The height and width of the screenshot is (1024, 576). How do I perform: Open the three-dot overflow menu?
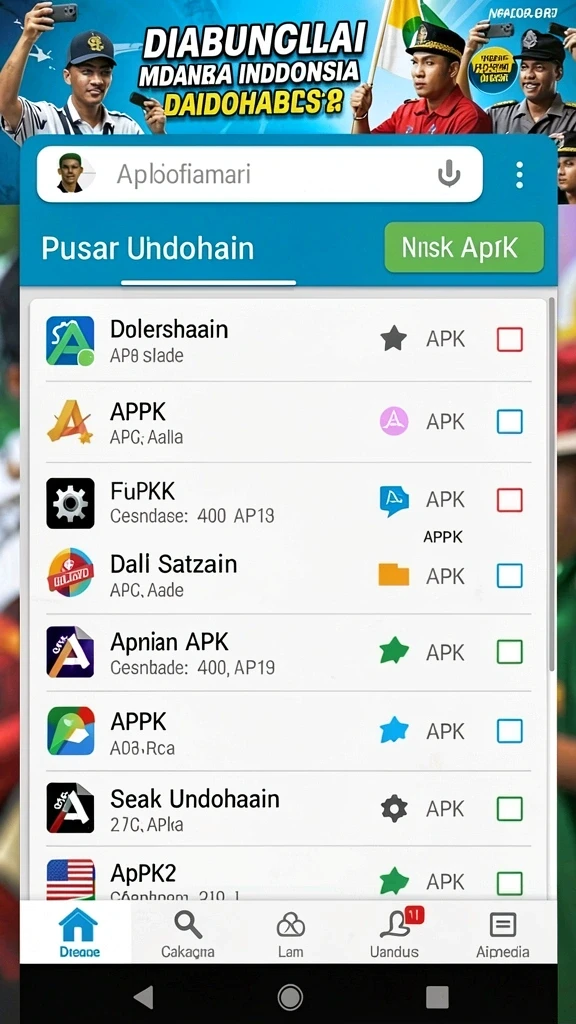point(519,175)
